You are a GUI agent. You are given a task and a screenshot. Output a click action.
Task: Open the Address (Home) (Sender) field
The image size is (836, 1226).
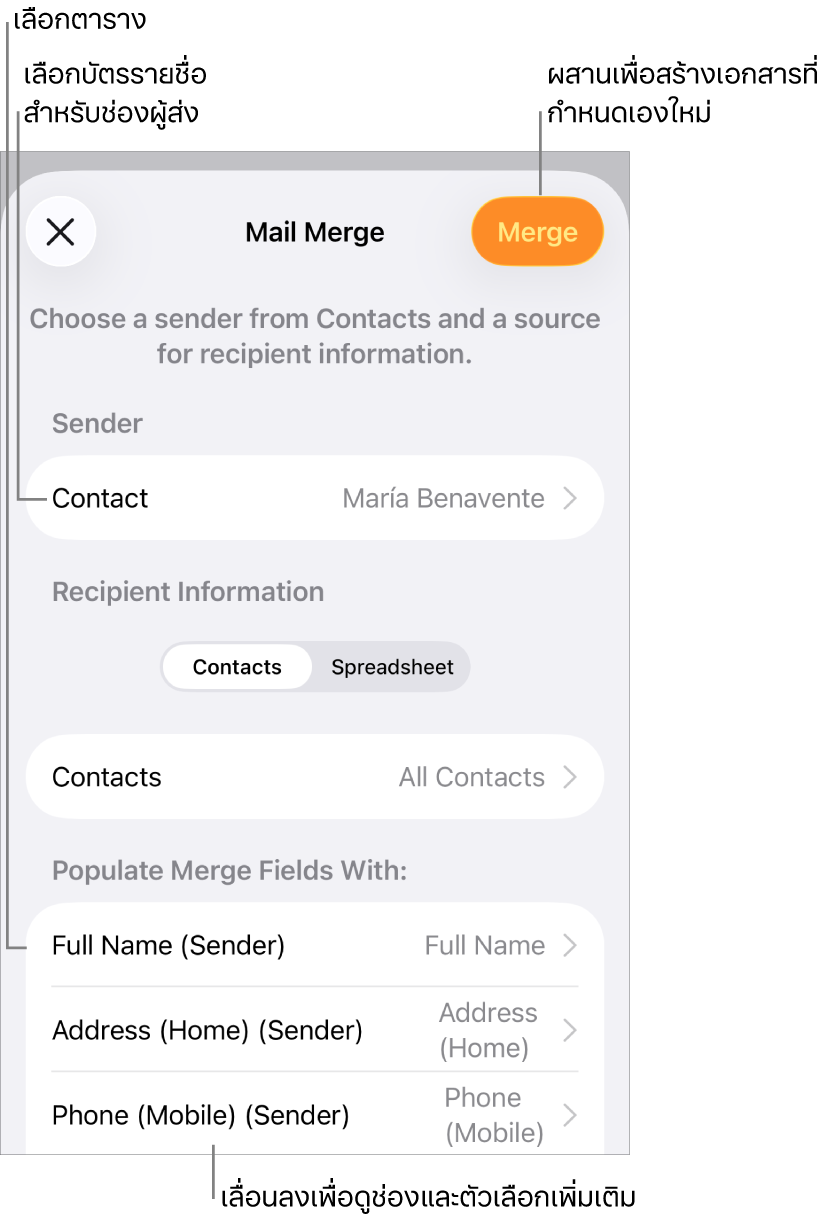point(314,1030)
